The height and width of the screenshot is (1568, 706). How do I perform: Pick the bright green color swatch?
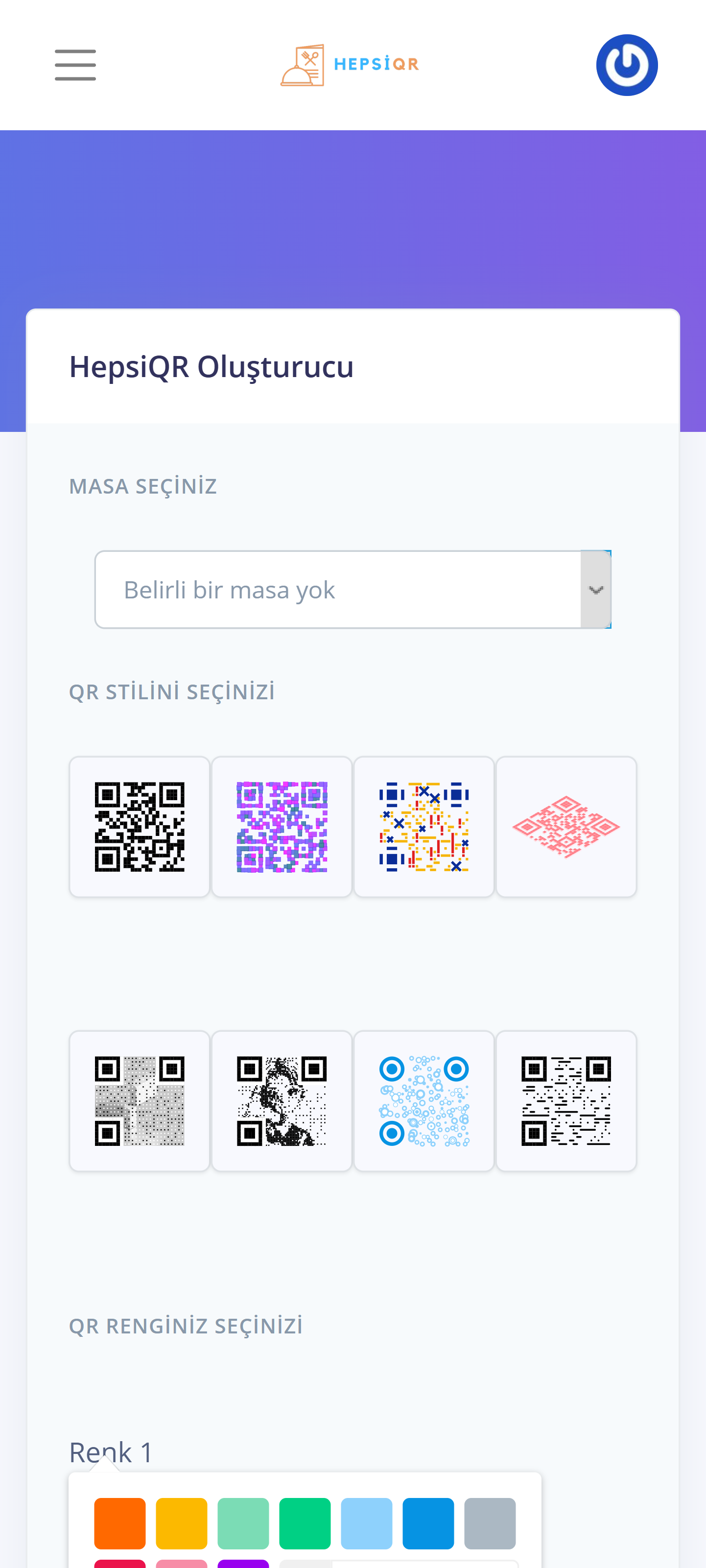[305, 1523]
